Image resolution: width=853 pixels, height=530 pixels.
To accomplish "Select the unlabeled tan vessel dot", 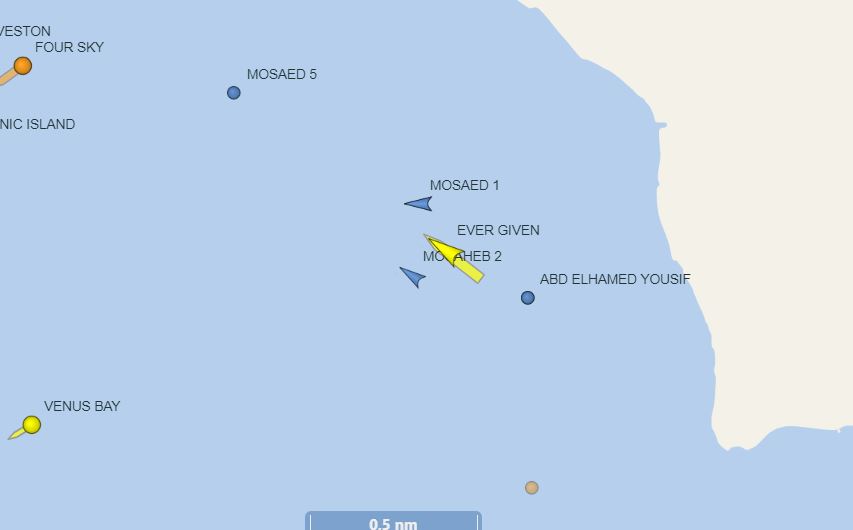I will click(531, 488).
